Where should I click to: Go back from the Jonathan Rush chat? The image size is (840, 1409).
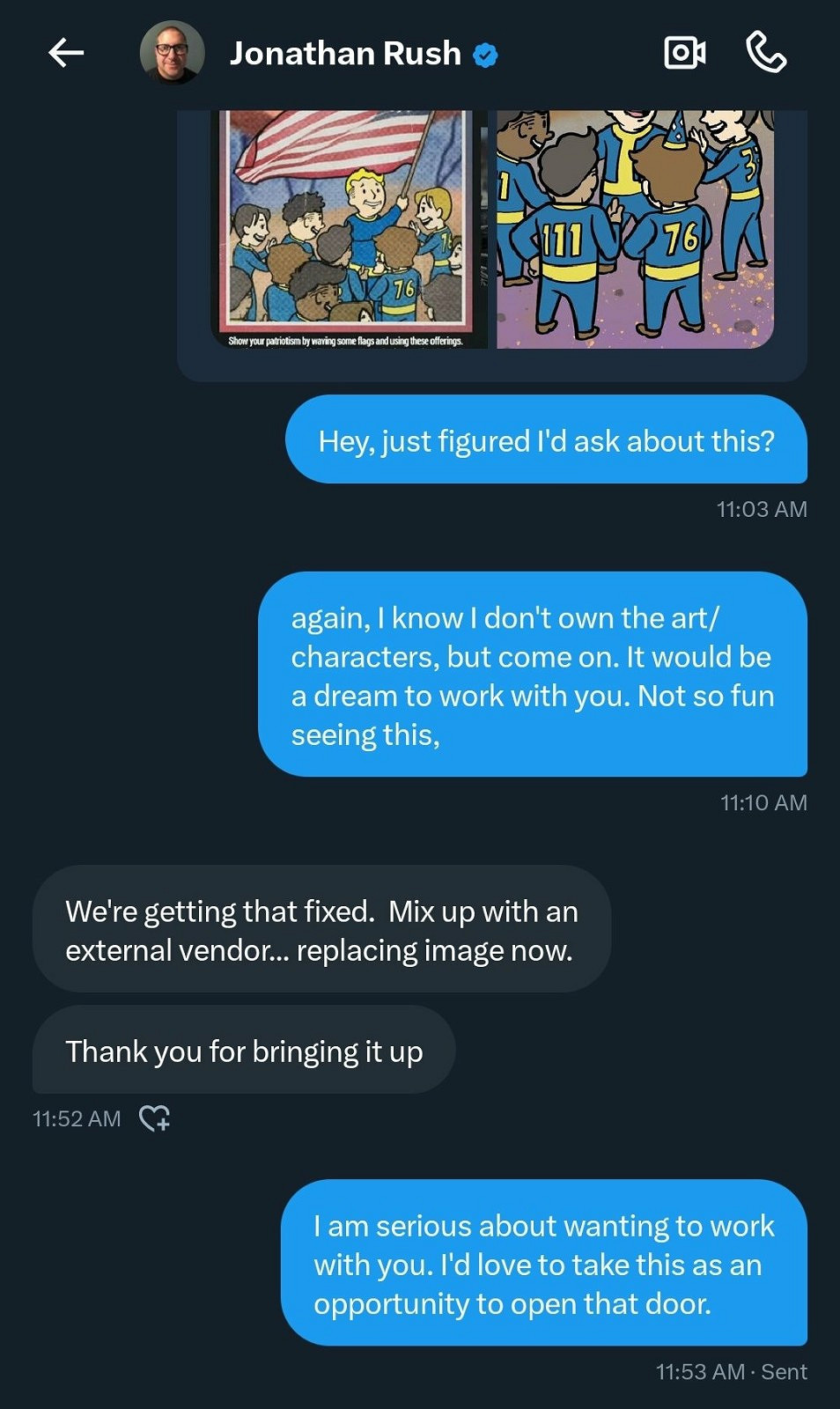pyautogui.click(x=66, y=54)
